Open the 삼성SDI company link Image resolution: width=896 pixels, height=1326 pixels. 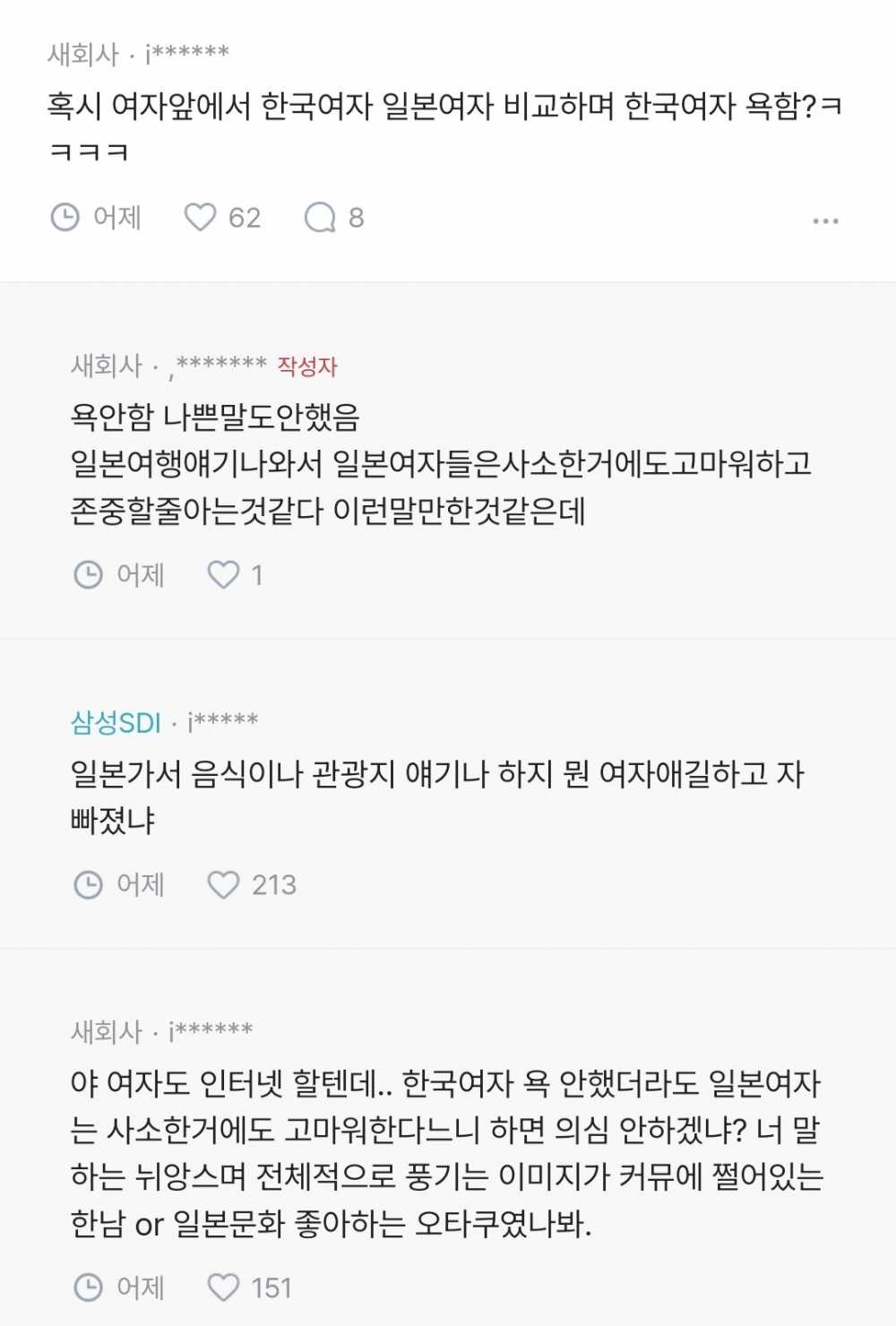[x=116, y=722]
